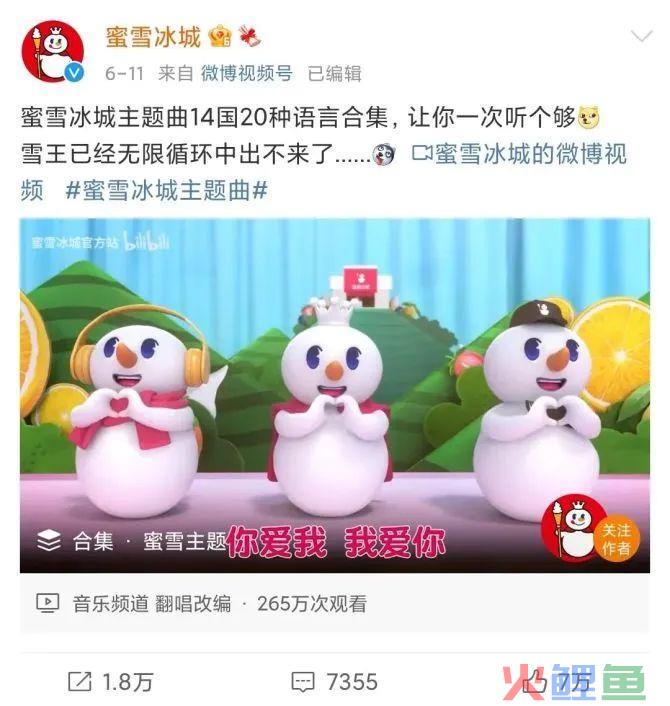The width and height of the screenshot is (670, 706).
Task: Open 蜜雪冰城的微博视频 link
Action: coord(518,154)
